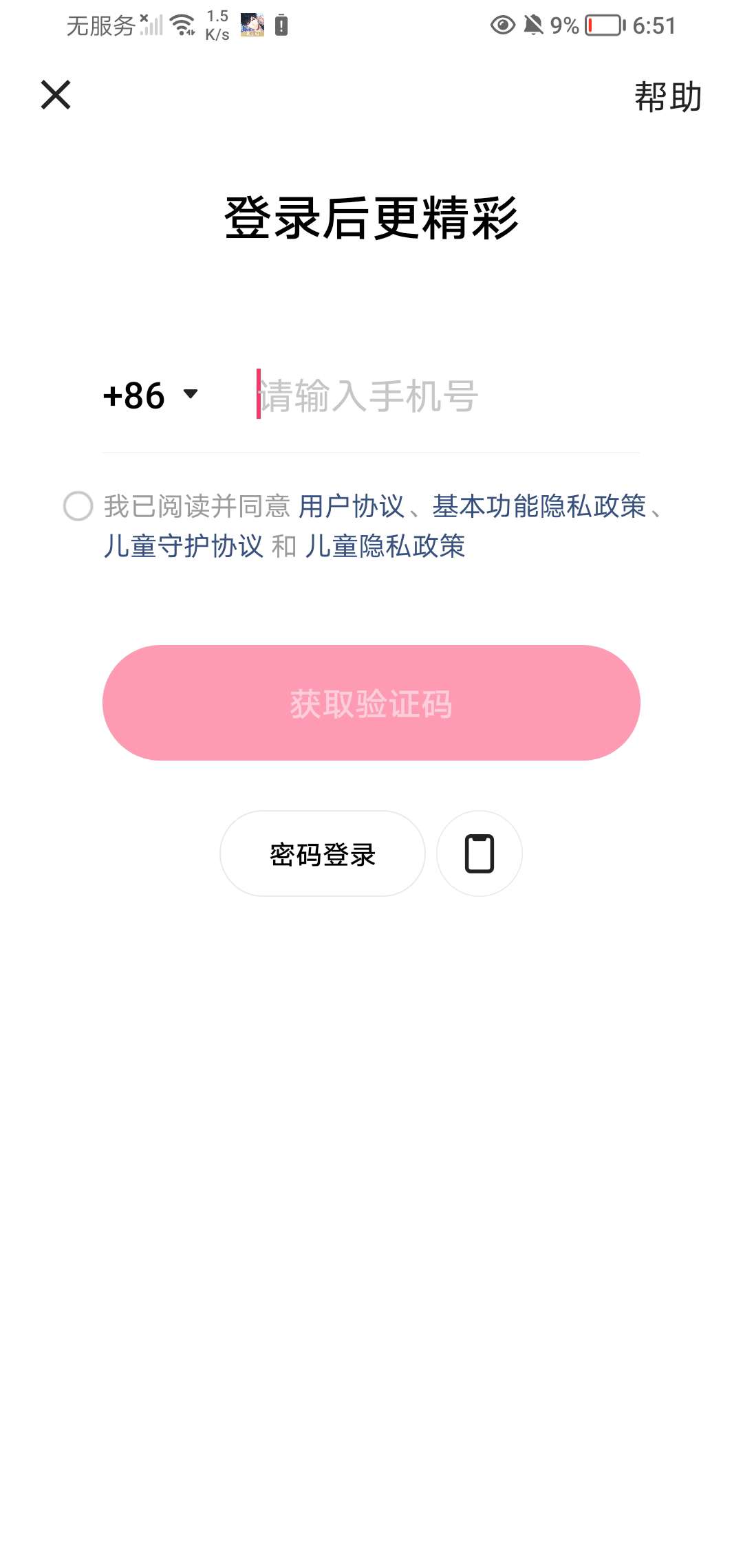Tap 获取验证码 to request code

tap(371, 703)
